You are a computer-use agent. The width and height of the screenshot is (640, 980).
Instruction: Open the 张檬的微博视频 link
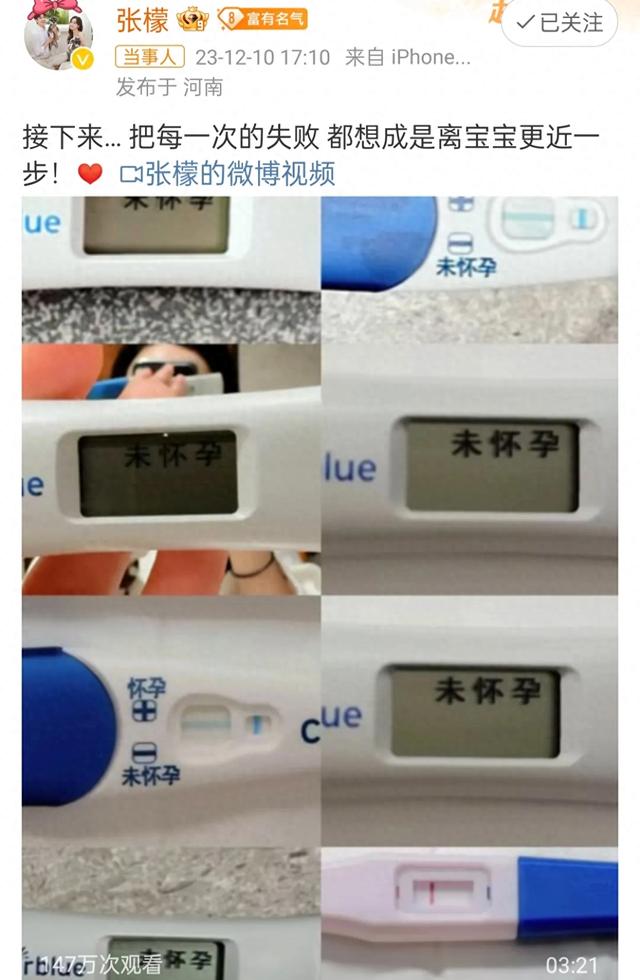pos(227,173)
